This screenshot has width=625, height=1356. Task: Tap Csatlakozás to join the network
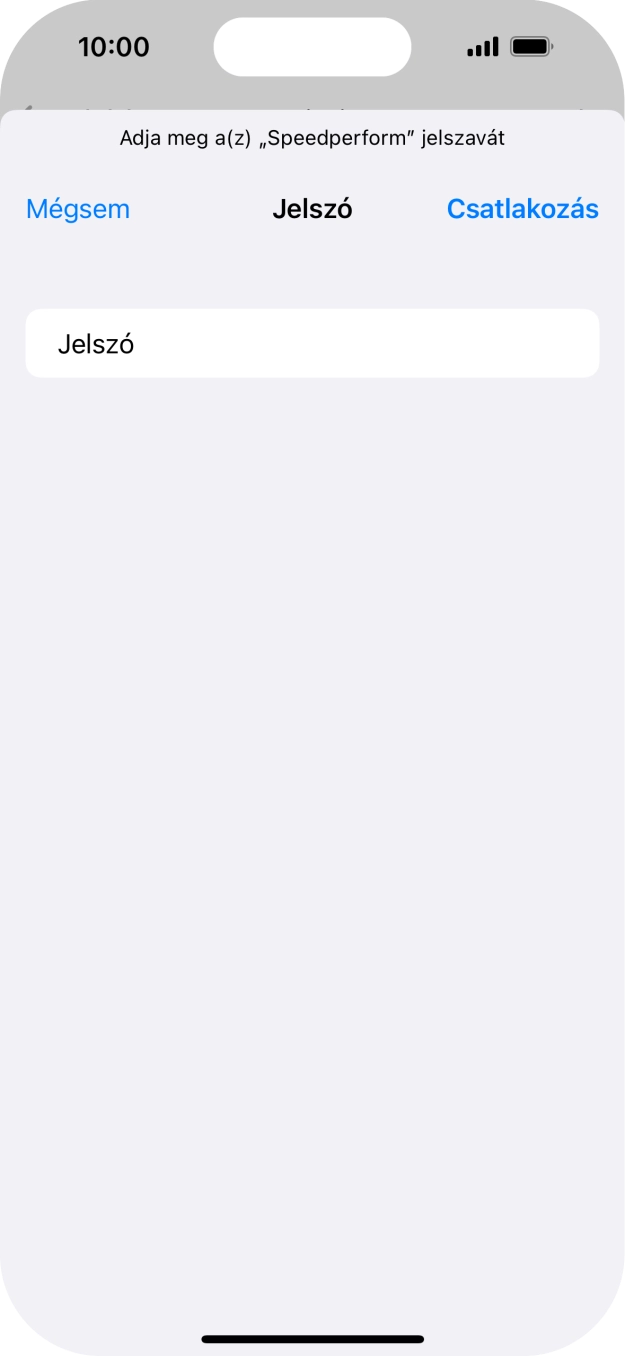coord(522,209)
